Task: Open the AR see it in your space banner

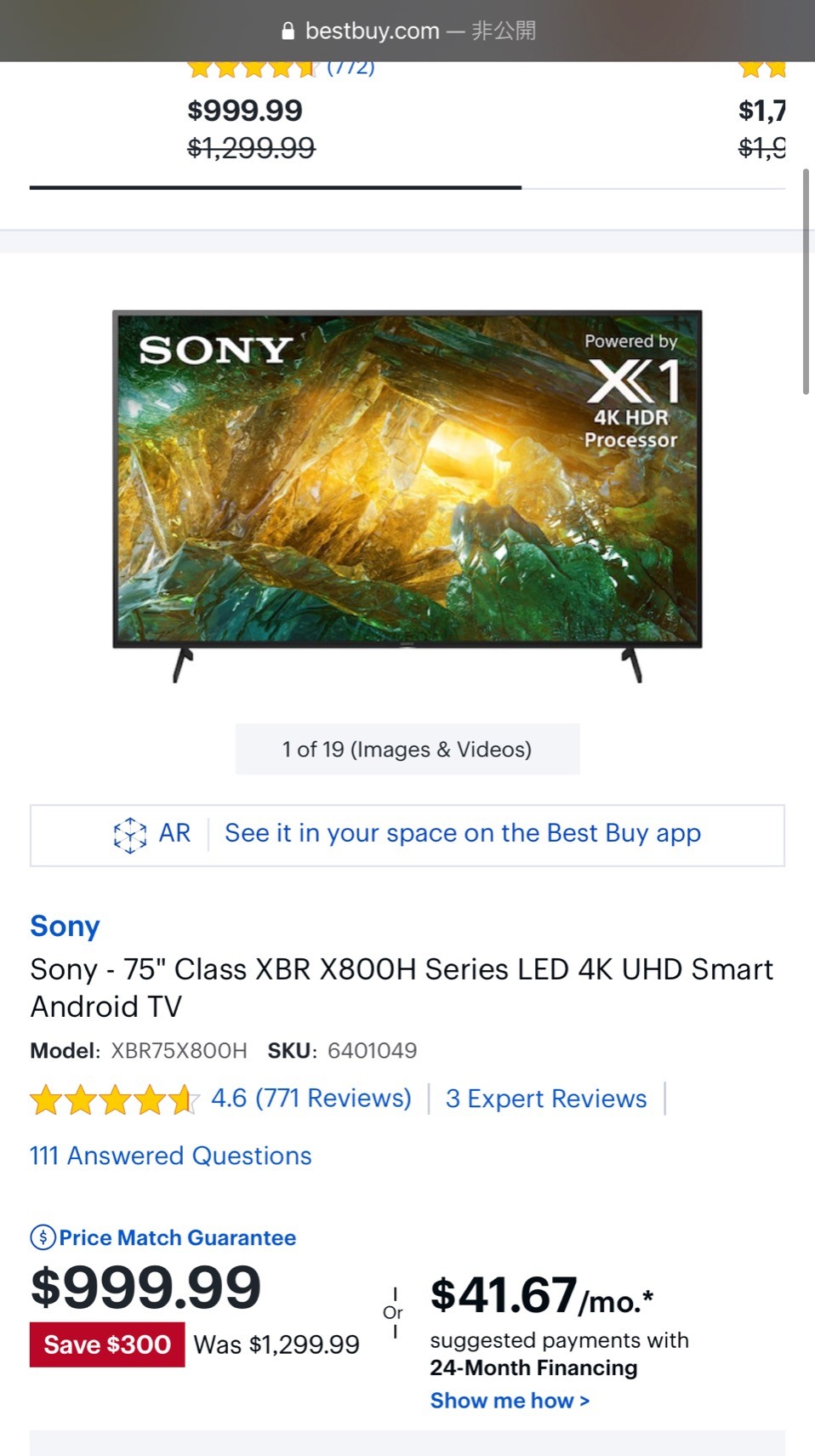Action: pyautogui.click(x=407, y=835)
